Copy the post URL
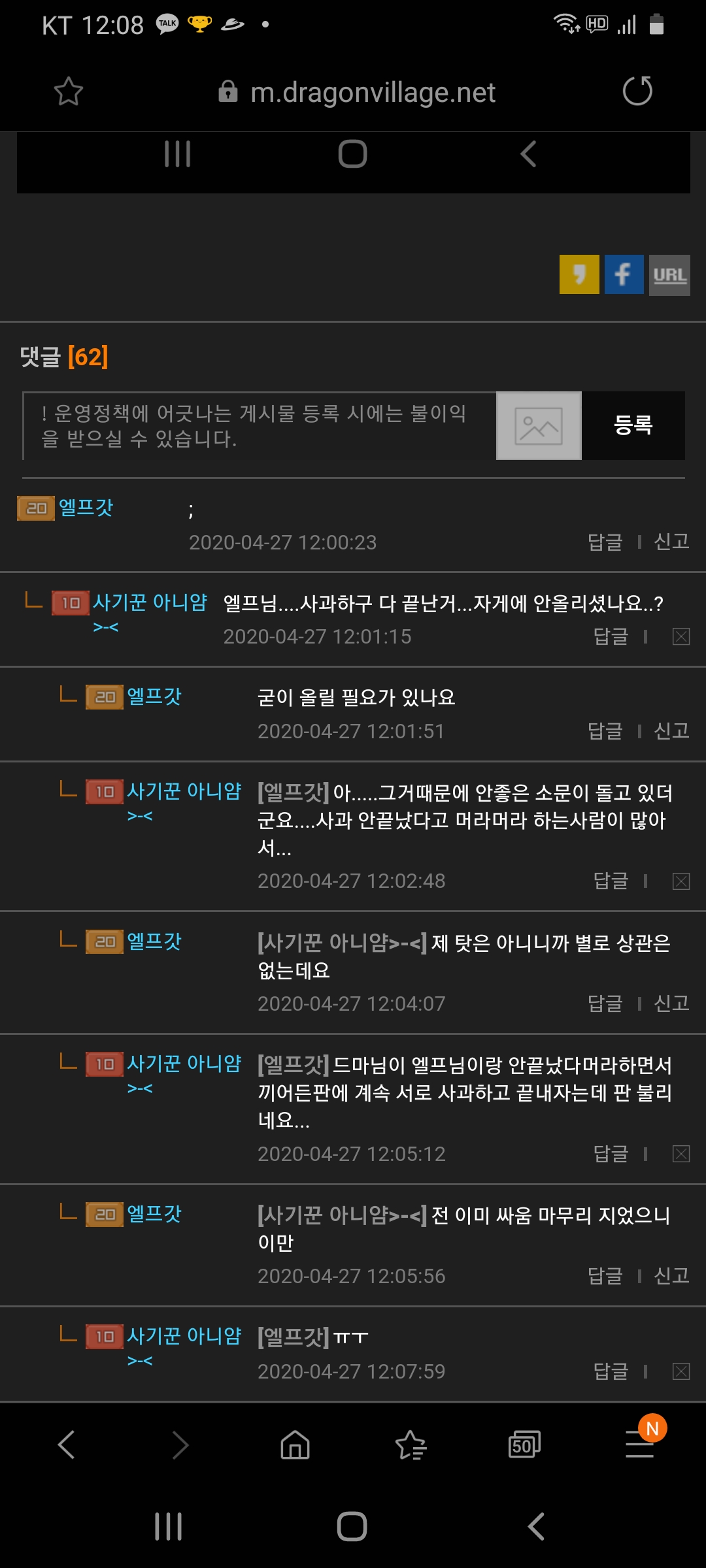 pos(669,275)
